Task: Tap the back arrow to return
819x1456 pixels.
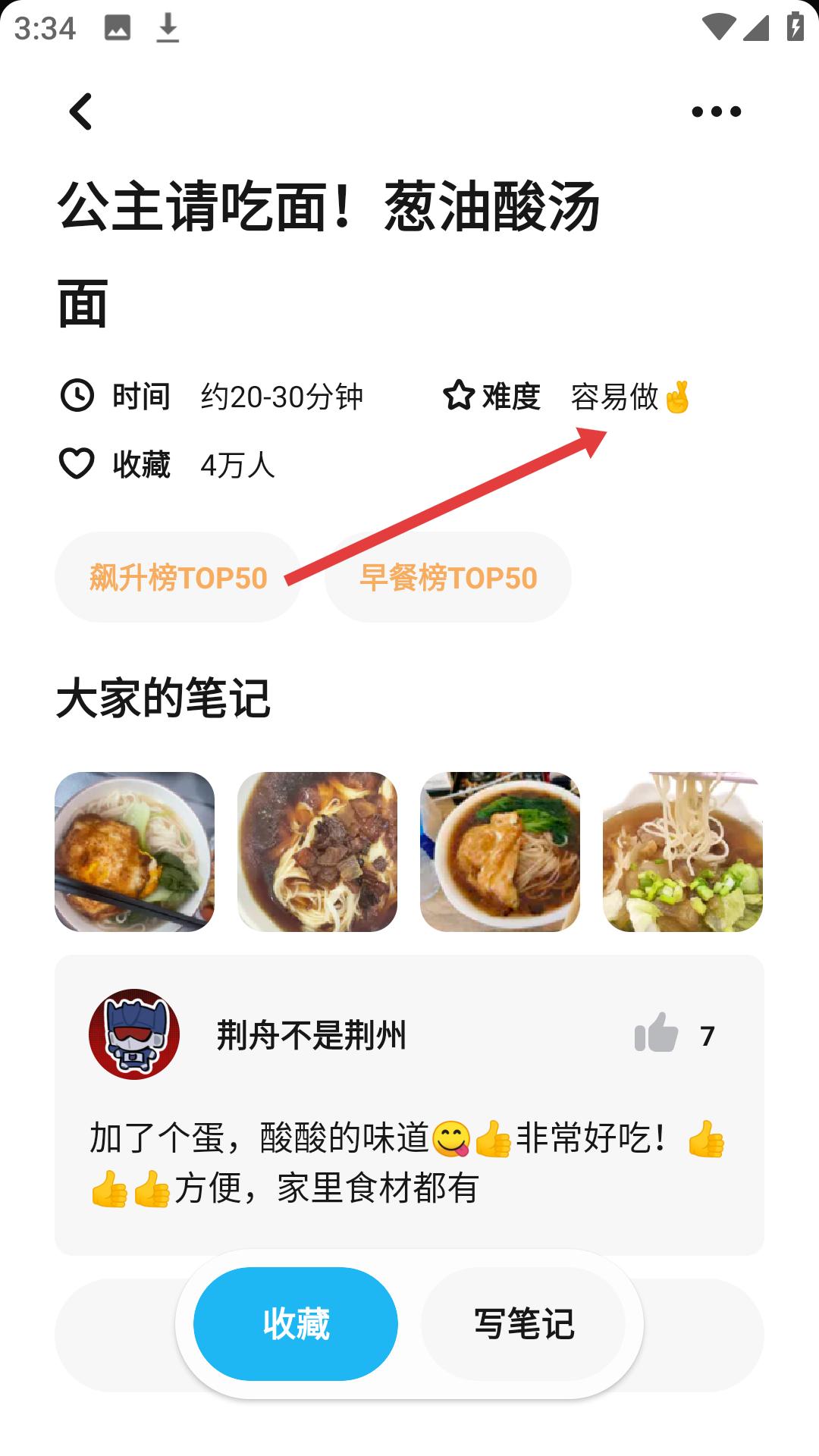Action: (x=80, y=111)
